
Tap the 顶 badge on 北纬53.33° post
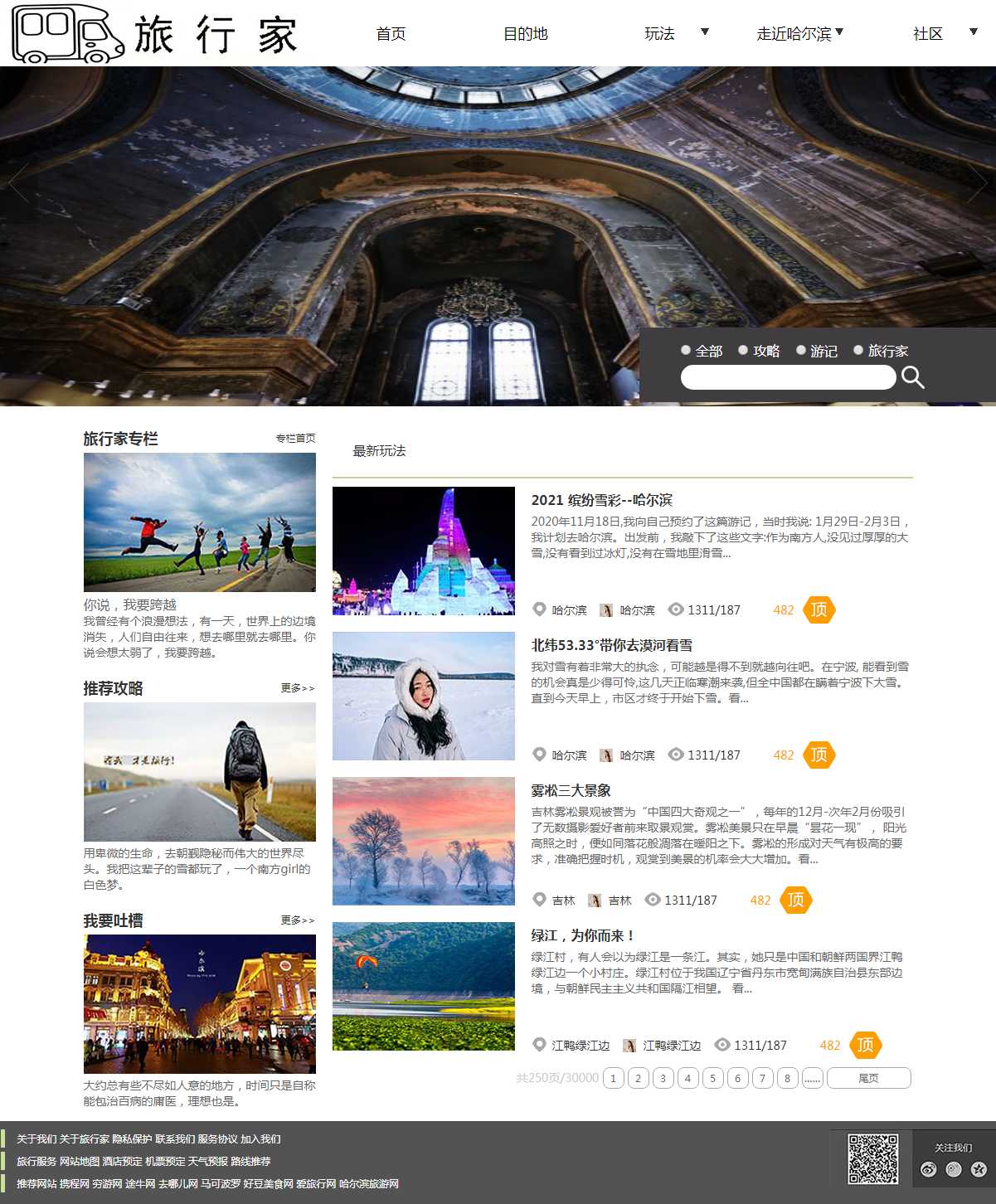tap(819, 755)
